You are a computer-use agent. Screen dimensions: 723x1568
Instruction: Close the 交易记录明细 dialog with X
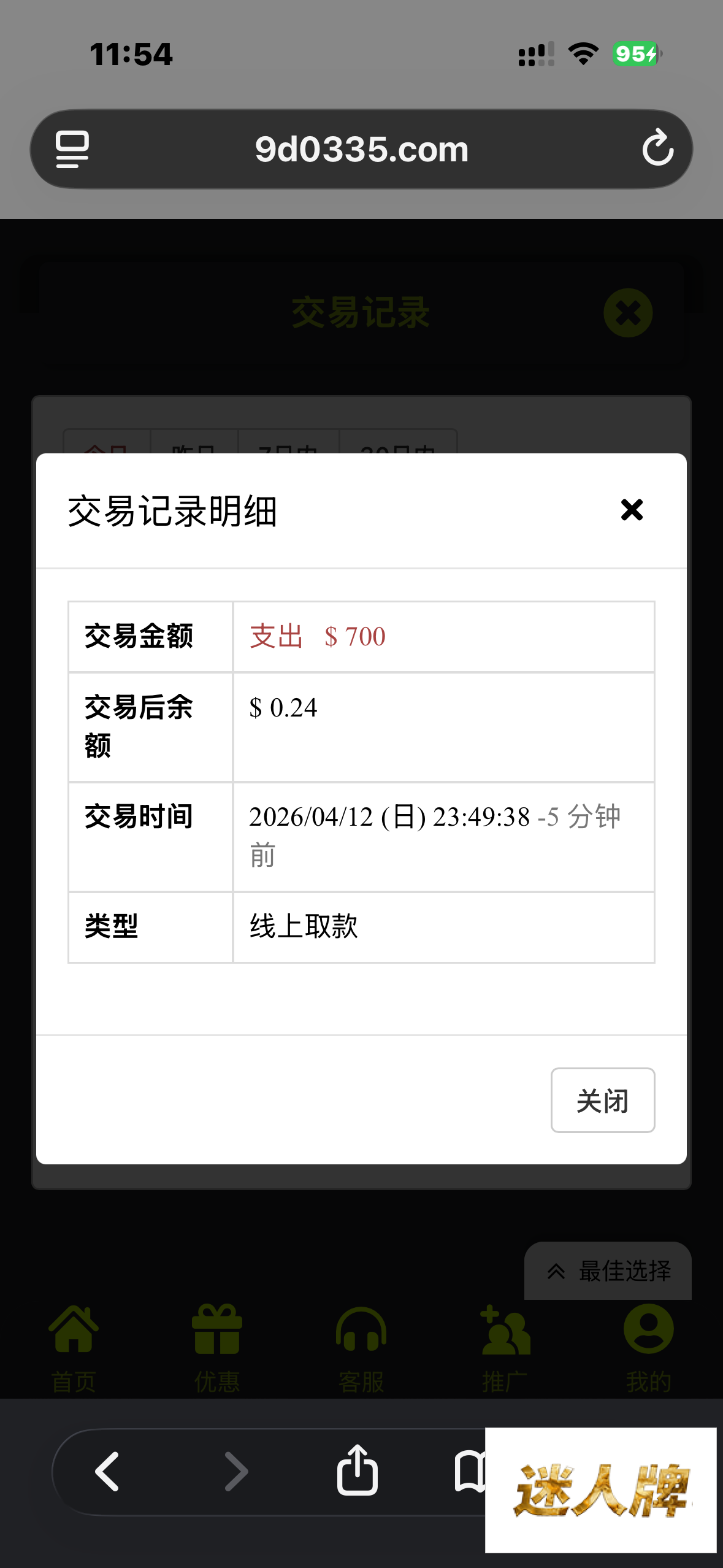632,510
